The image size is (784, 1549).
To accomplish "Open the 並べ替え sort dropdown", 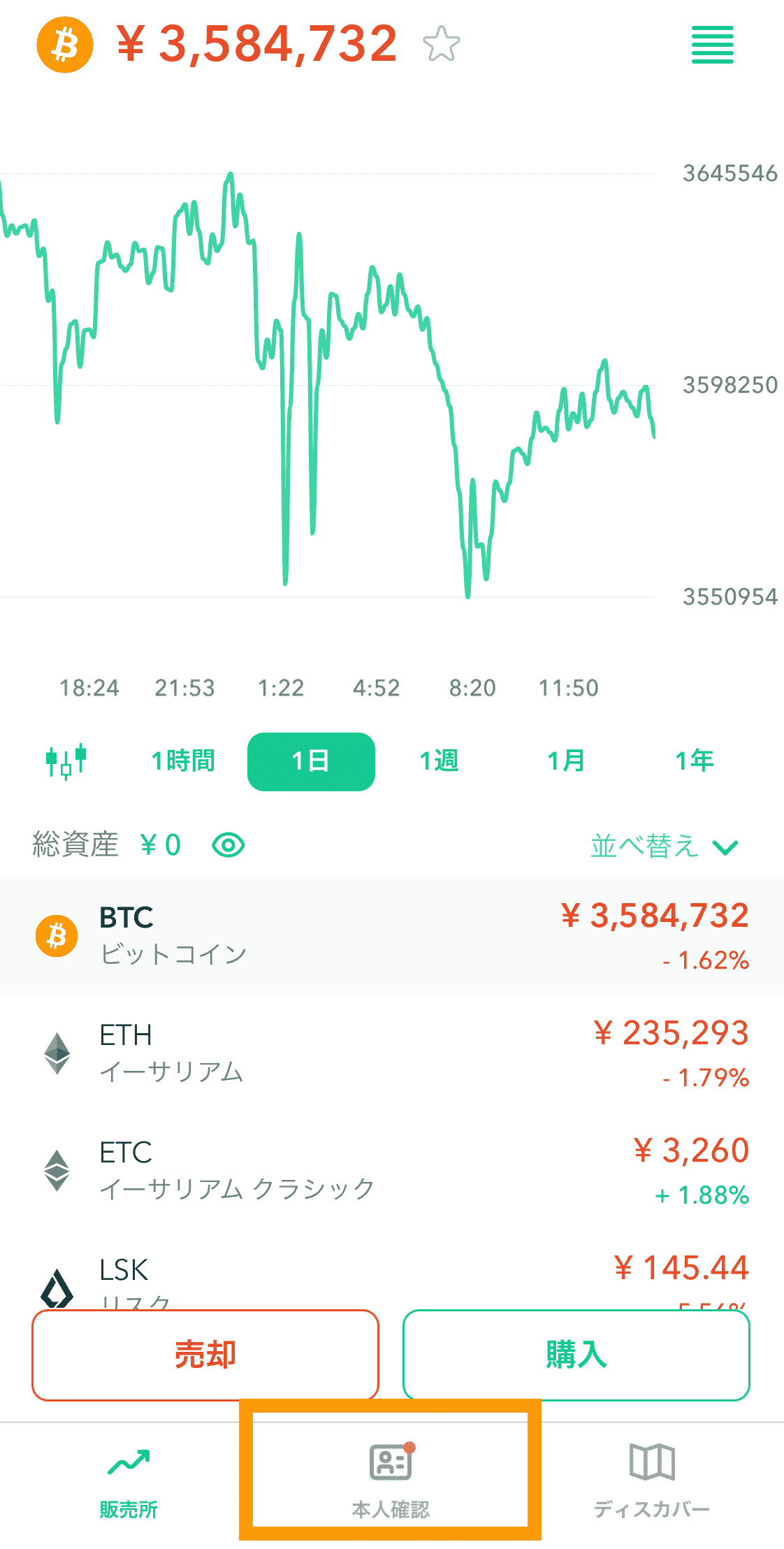I will pos(665,846).
